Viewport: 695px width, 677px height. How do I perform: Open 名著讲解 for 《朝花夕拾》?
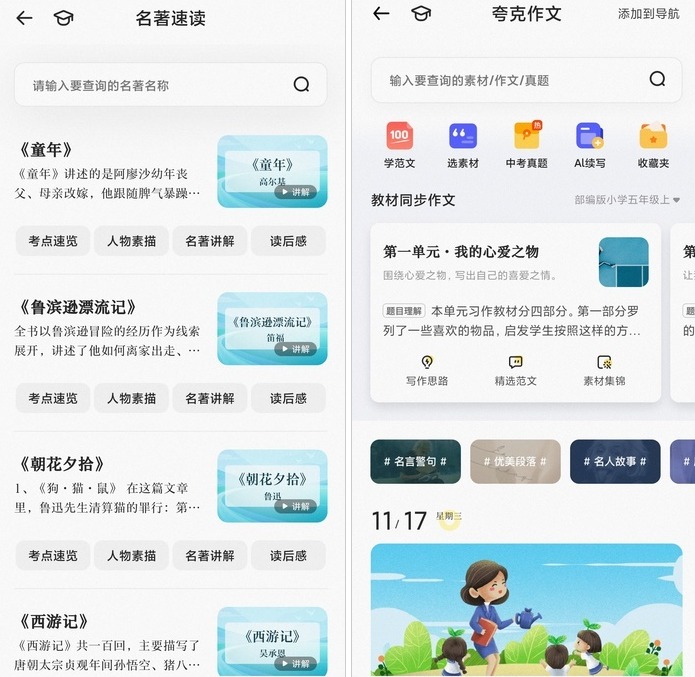click(x=210, y=555)
